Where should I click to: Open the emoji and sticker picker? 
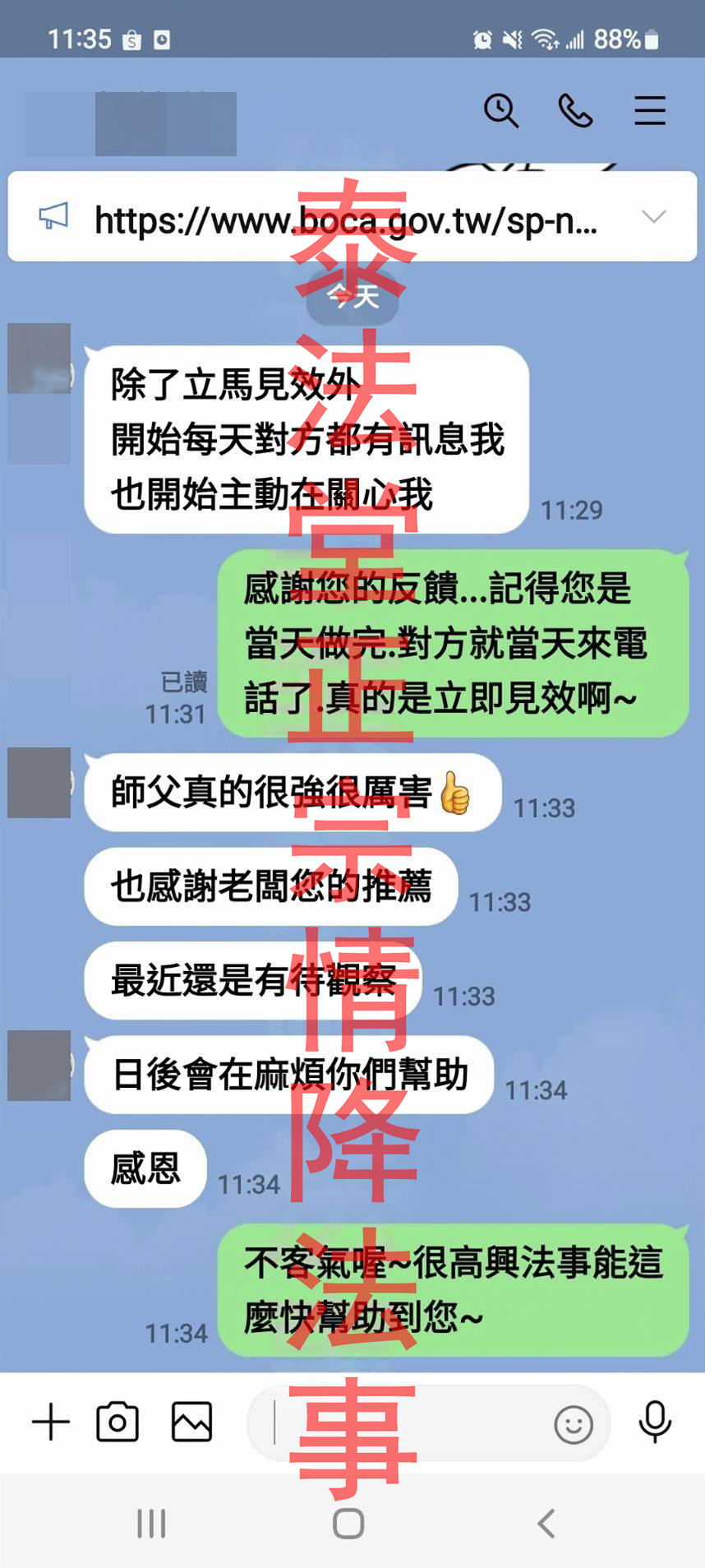click(x=573, y=1424)
